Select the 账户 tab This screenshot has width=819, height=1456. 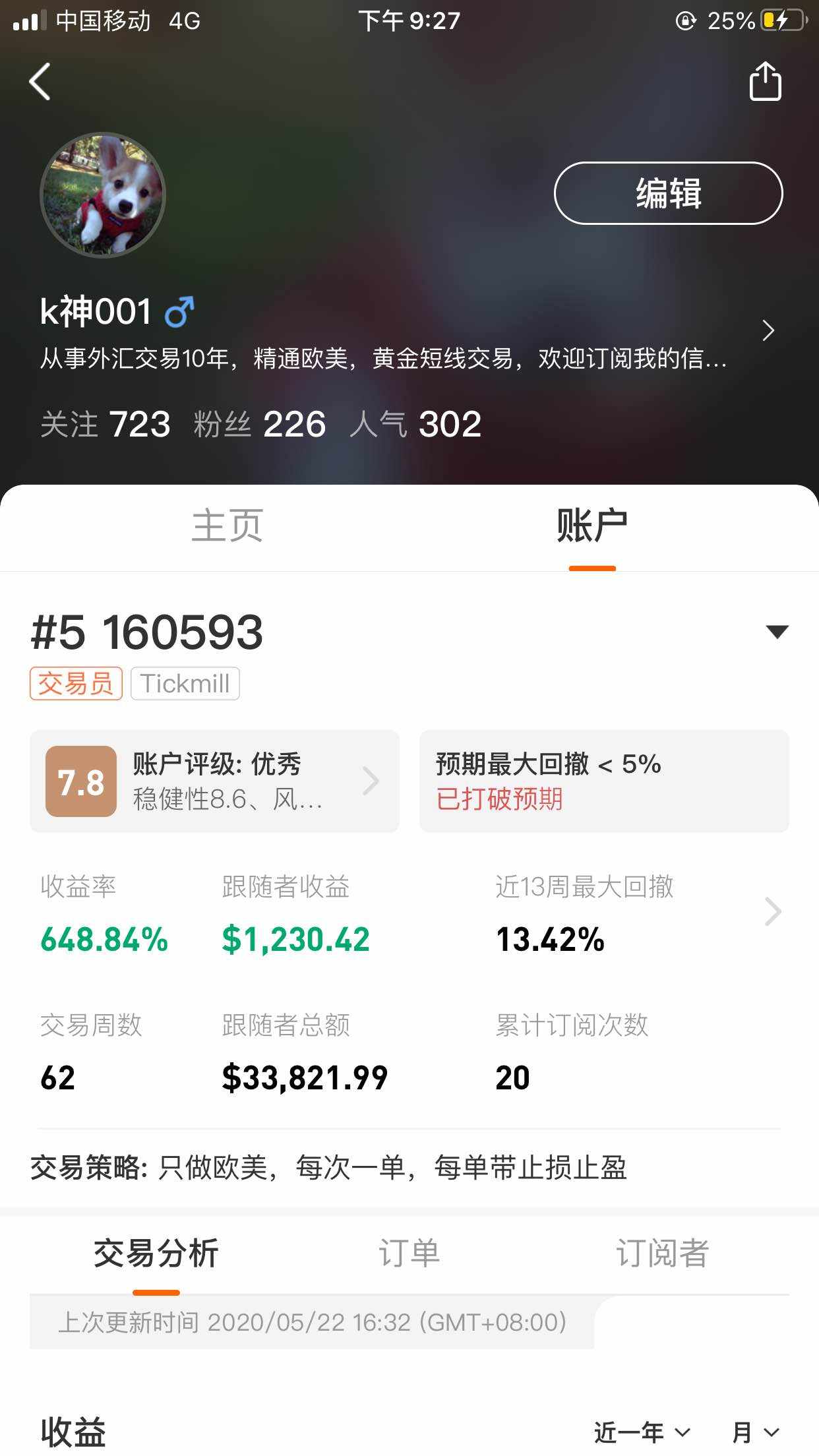point(591,526)
